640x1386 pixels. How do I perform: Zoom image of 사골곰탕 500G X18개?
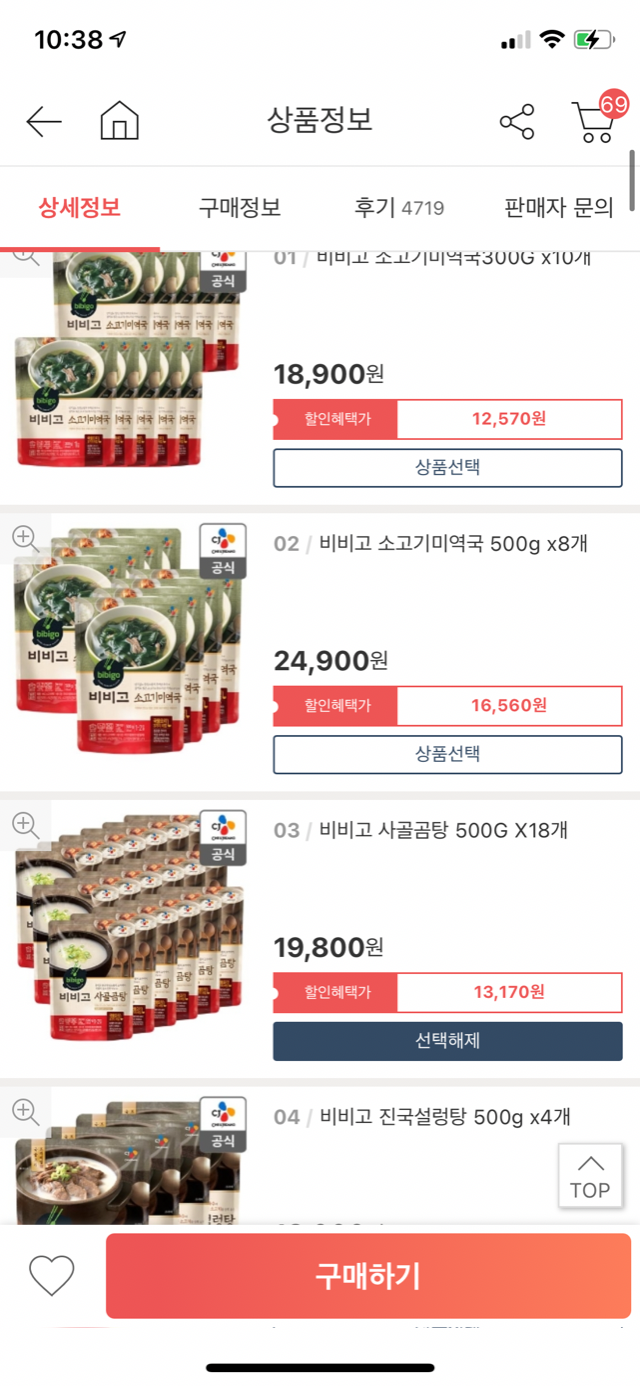point(25,825)
